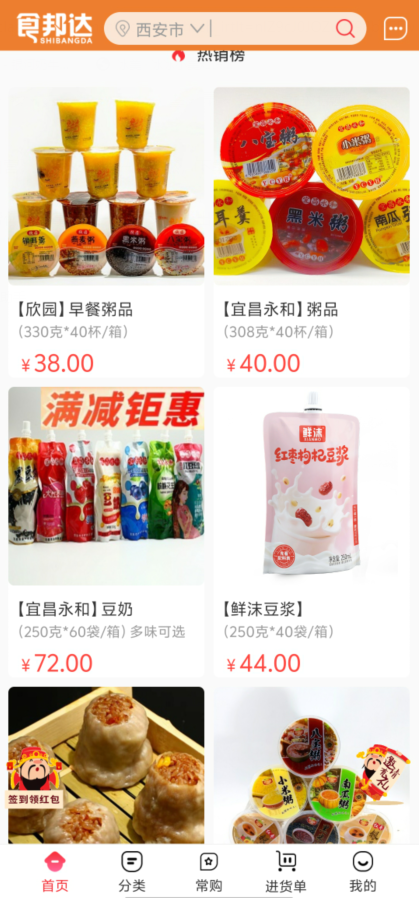This screenshot has width=419, height=898.
Task: Open the 进货单 cart tab
Action: pyautogui.click(x=286, y=871)
